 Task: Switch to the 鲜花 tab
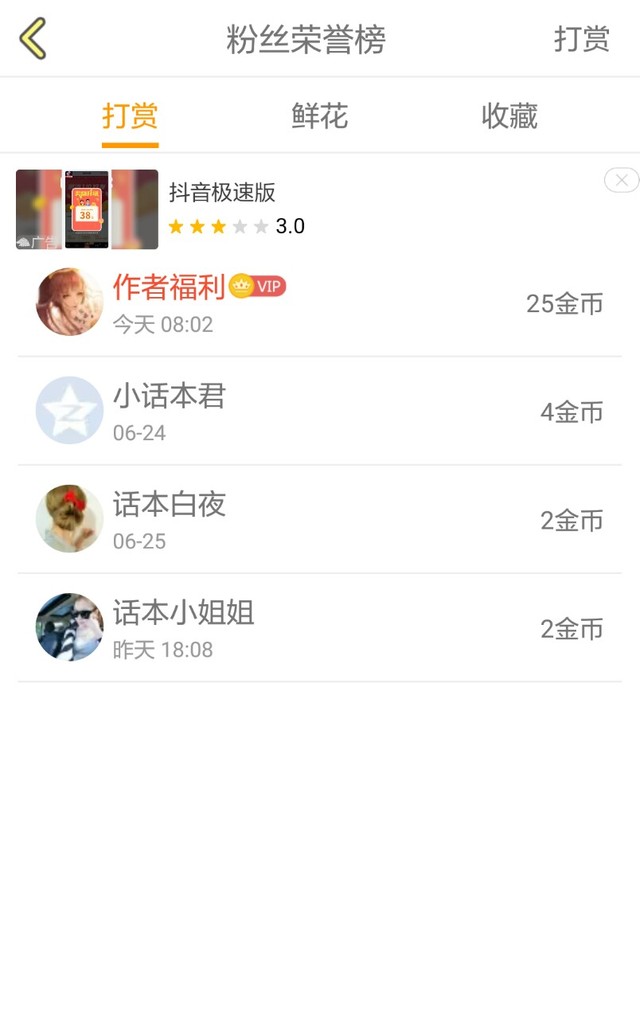320,116
